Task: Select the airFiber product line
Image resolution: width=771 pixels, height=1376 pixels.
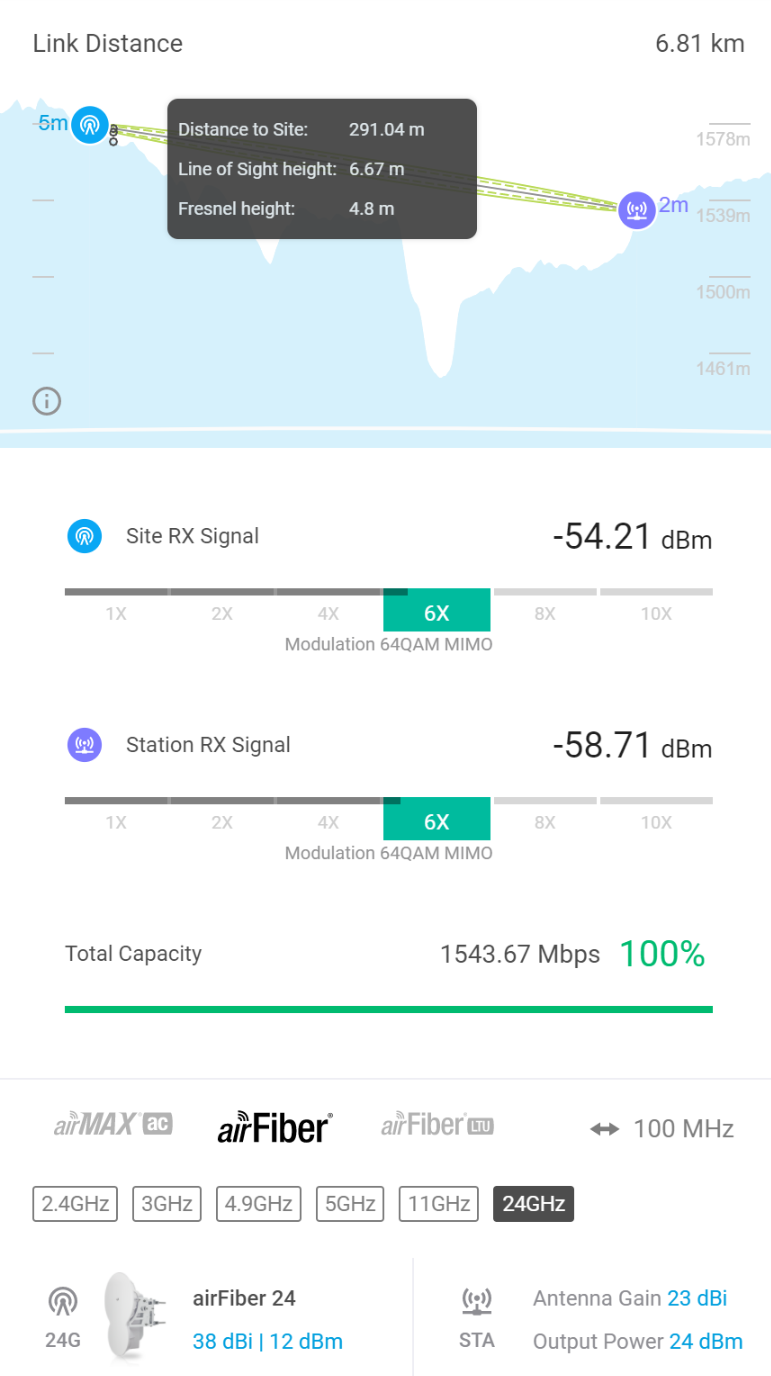Action: click(274, 1127)
